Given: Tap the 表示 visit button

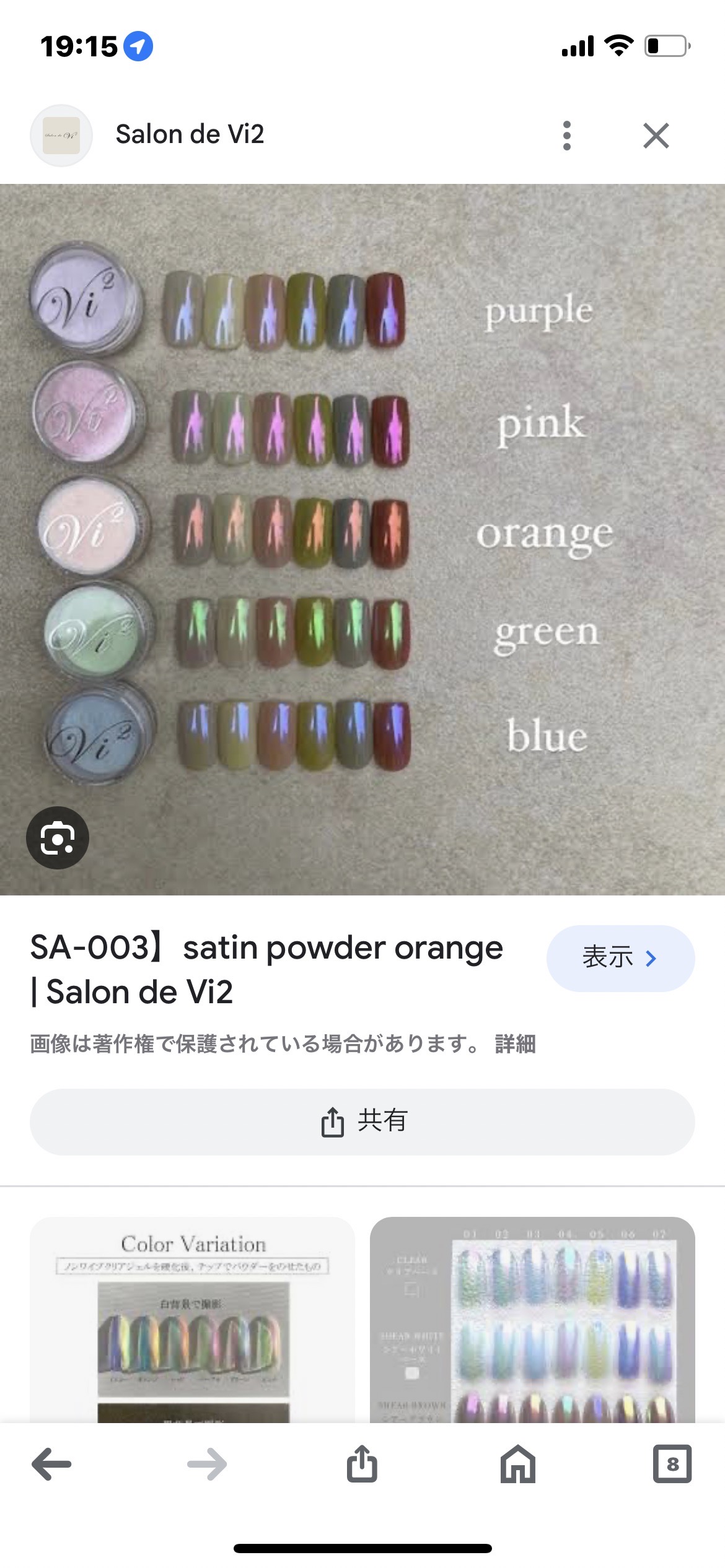Looking at the screenshot, I should (x=620, y=958).
